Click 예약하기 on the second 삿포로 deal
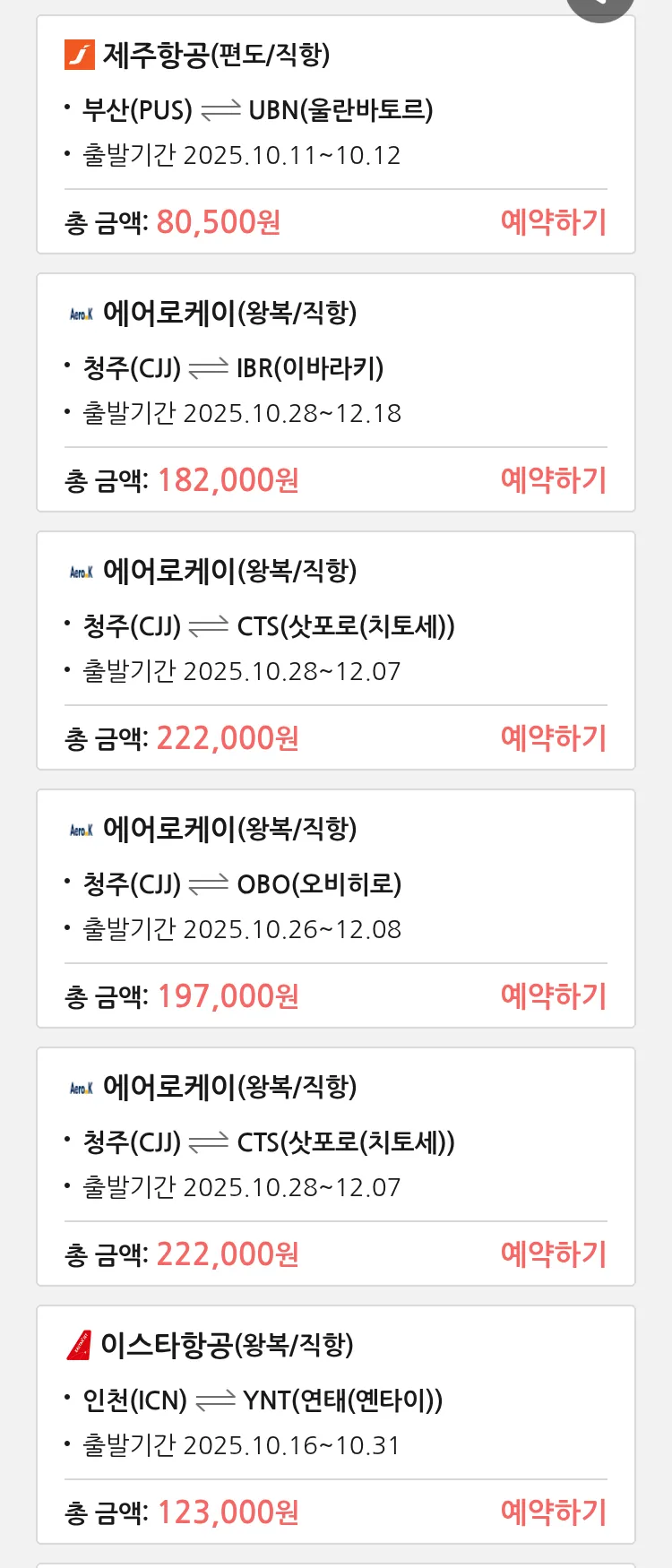The image size is (672, 1568). [553, 1254]
